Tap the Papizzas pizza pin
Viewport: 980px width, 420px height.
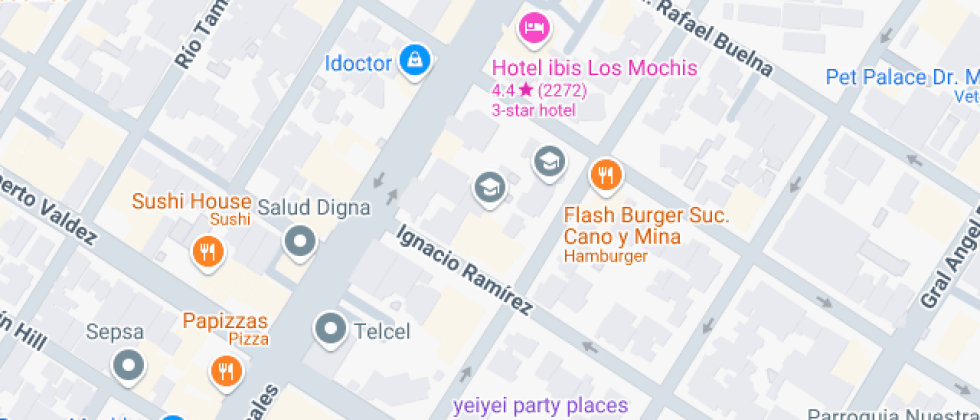coord(226,370)
